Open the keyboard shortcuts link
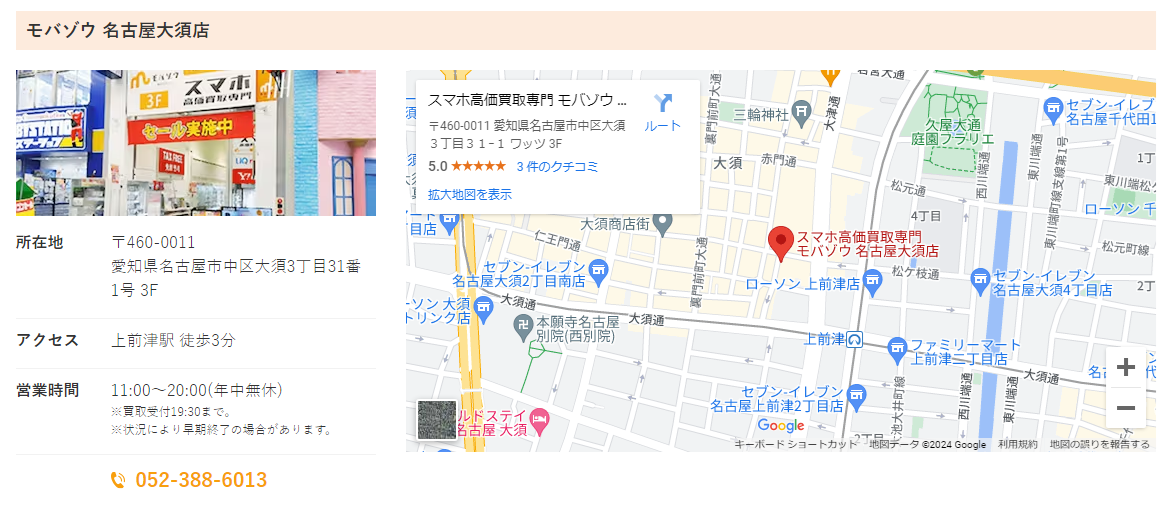 [796, 445]
